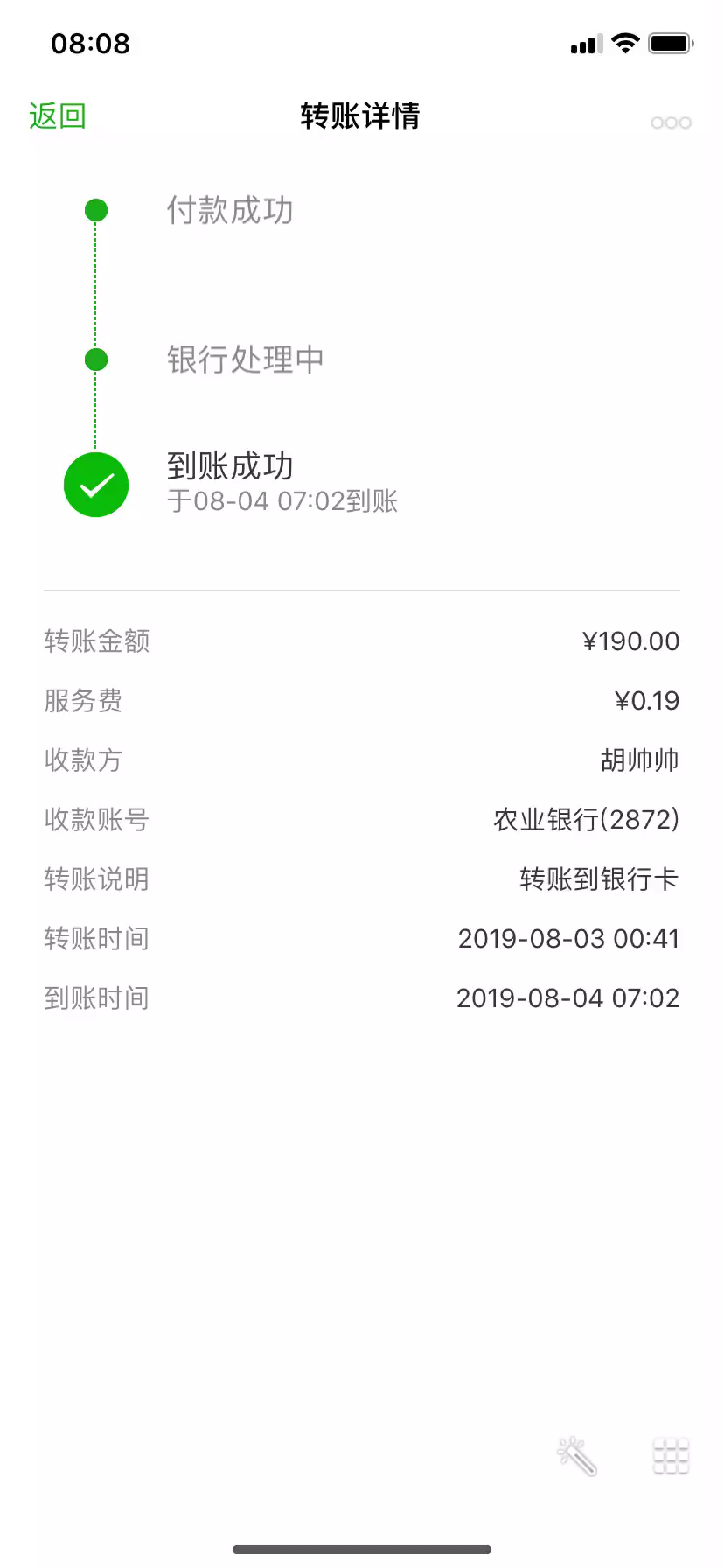
Task: Tap the recipient name 胡帅帅
Action: point(639,760)
